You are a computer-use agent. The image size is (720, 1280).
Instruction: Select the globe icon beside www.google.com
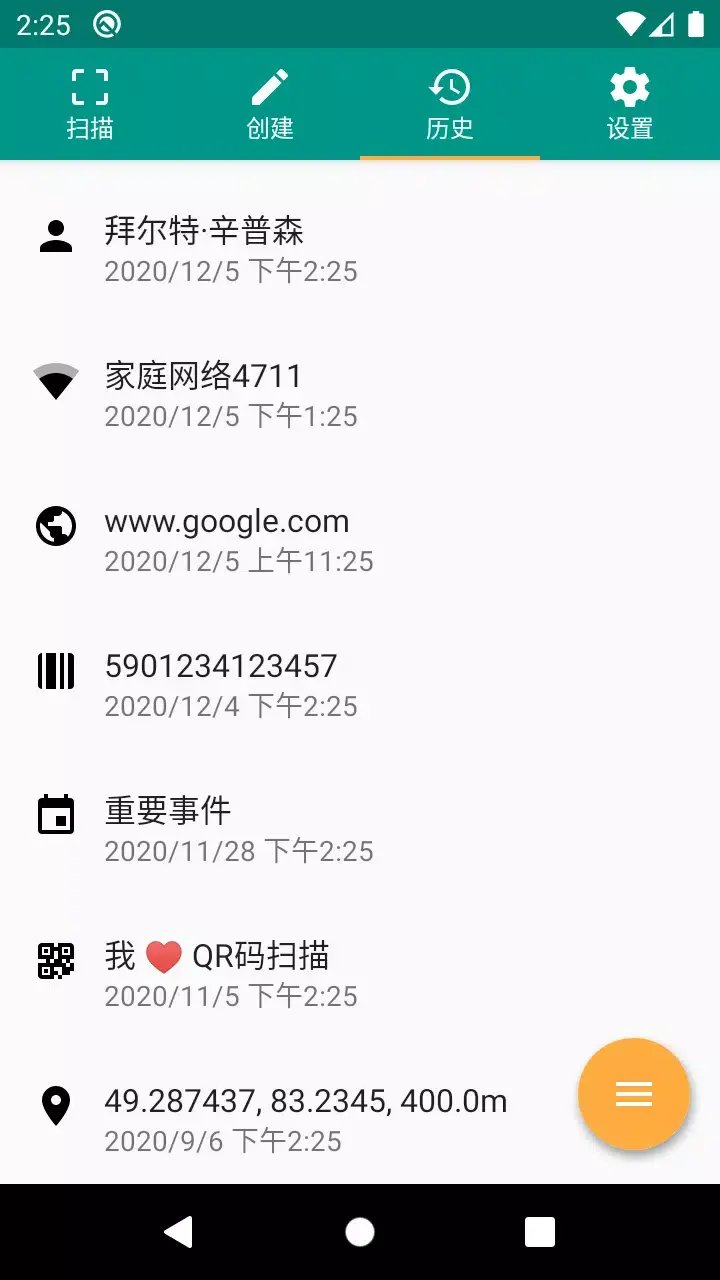tap(55, 525)
